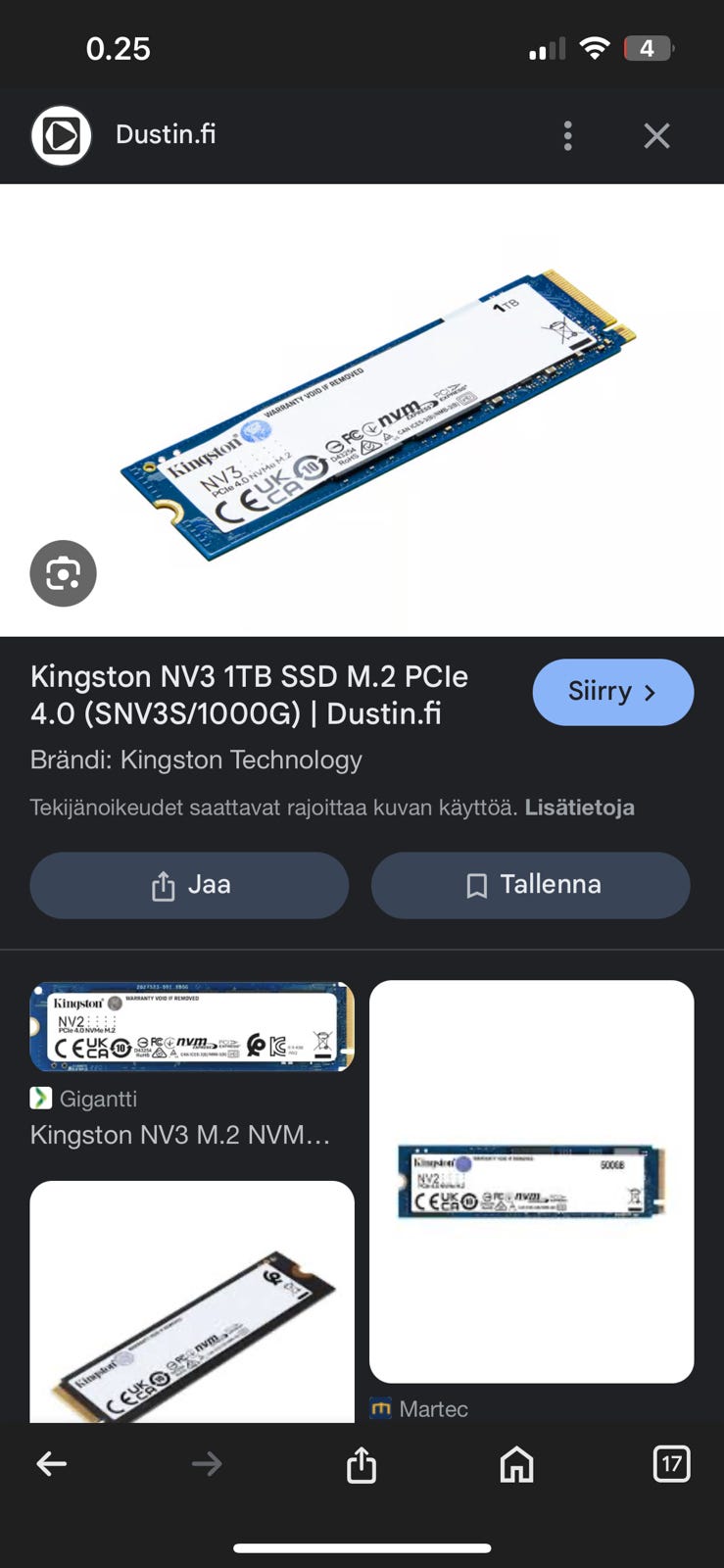Go back using the left arrow
The image size is (724, 1568).
52,1464
